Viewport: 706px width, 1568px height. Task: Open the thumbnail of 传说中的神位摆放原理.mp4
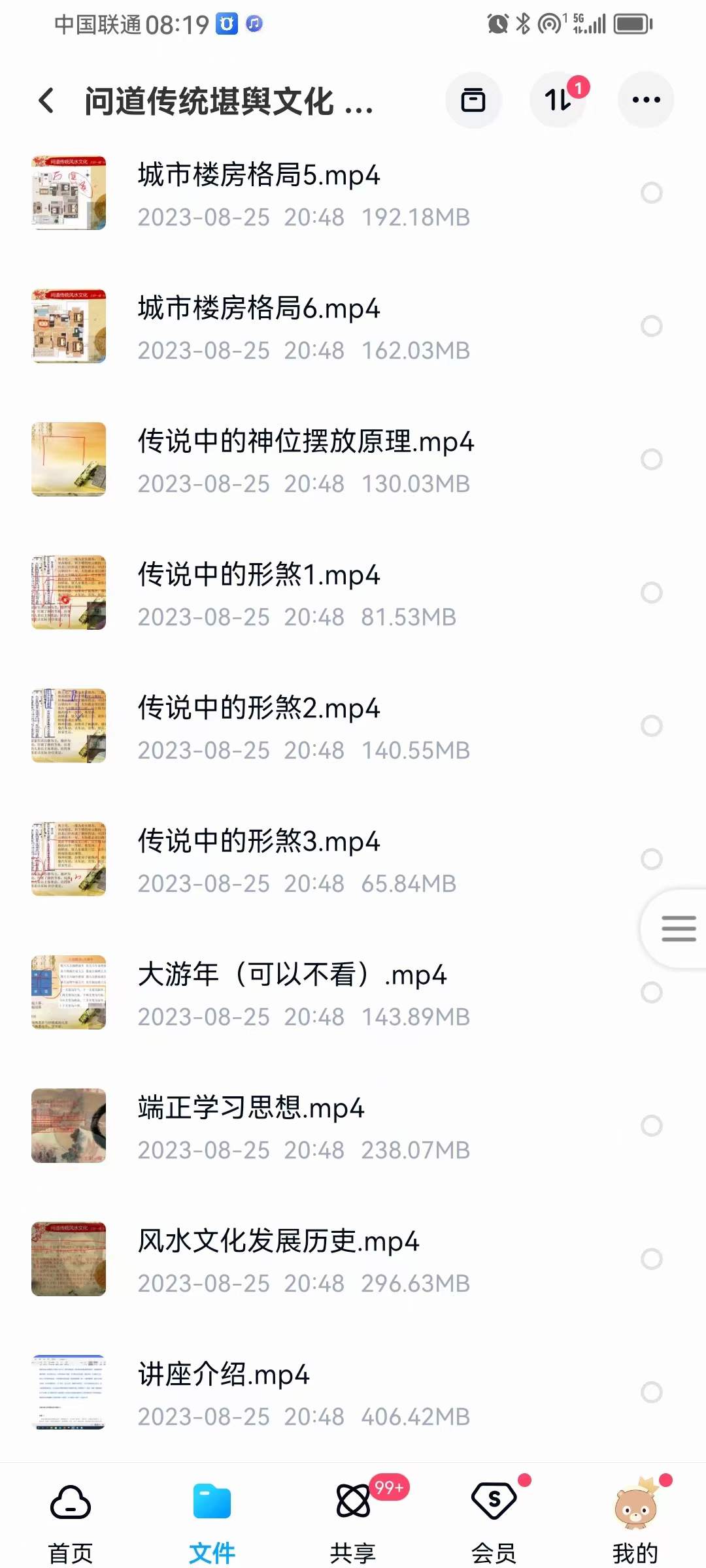coord(69,459)
